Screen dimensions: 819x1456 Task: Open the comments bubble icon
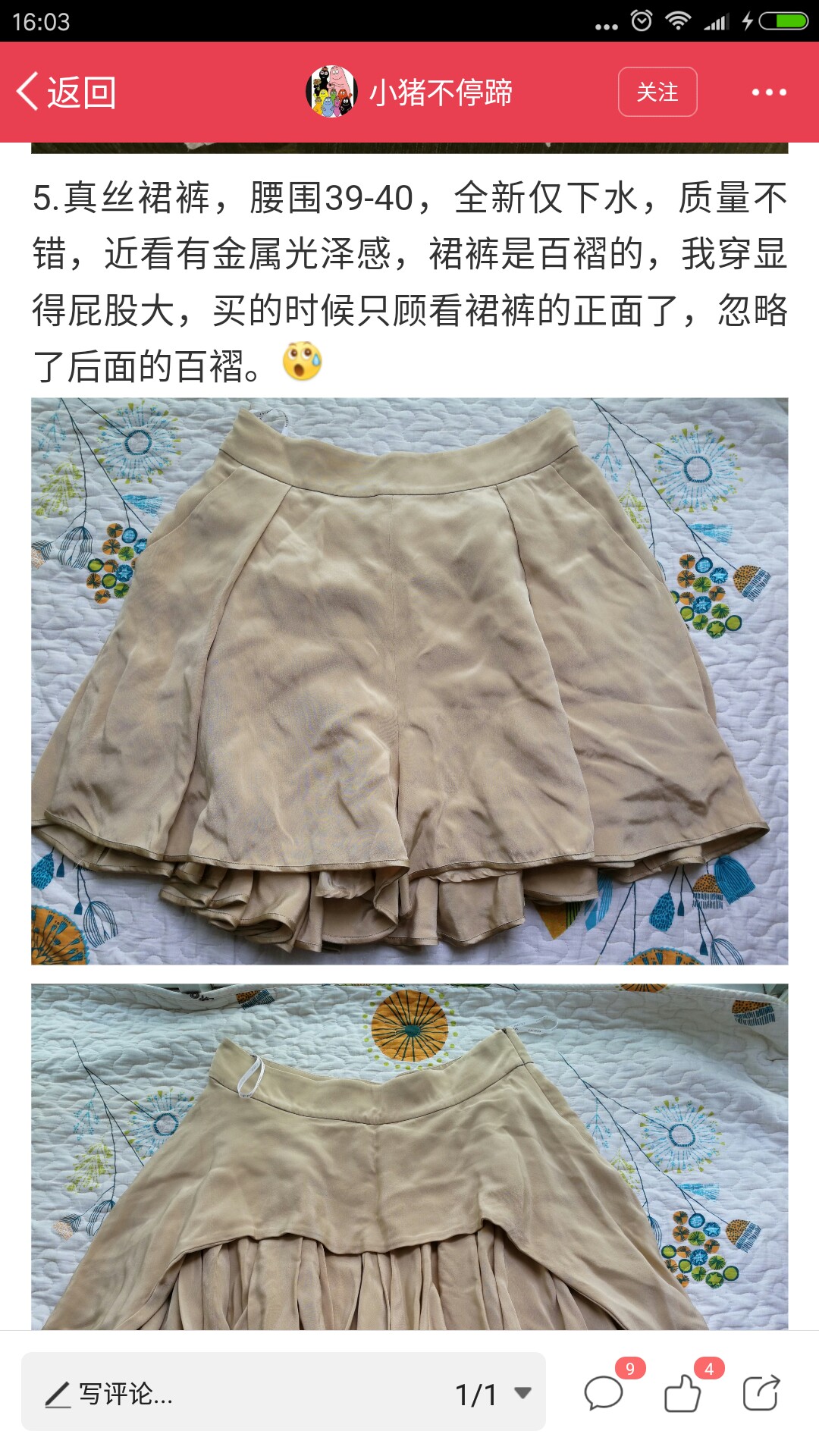pyautogui.click(x=604, y=1393)
